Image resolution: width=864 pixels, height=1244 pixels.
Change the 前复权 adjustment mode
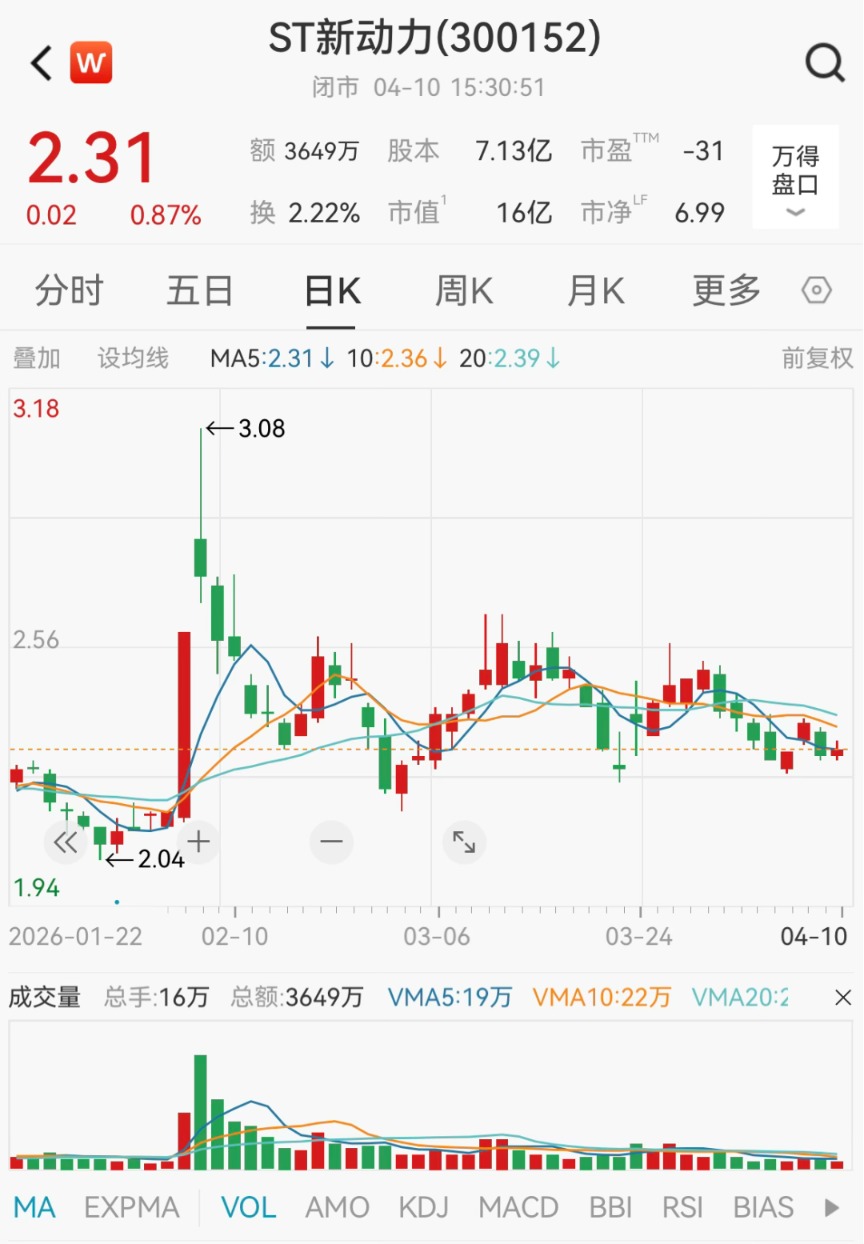[x=817, y=358]
